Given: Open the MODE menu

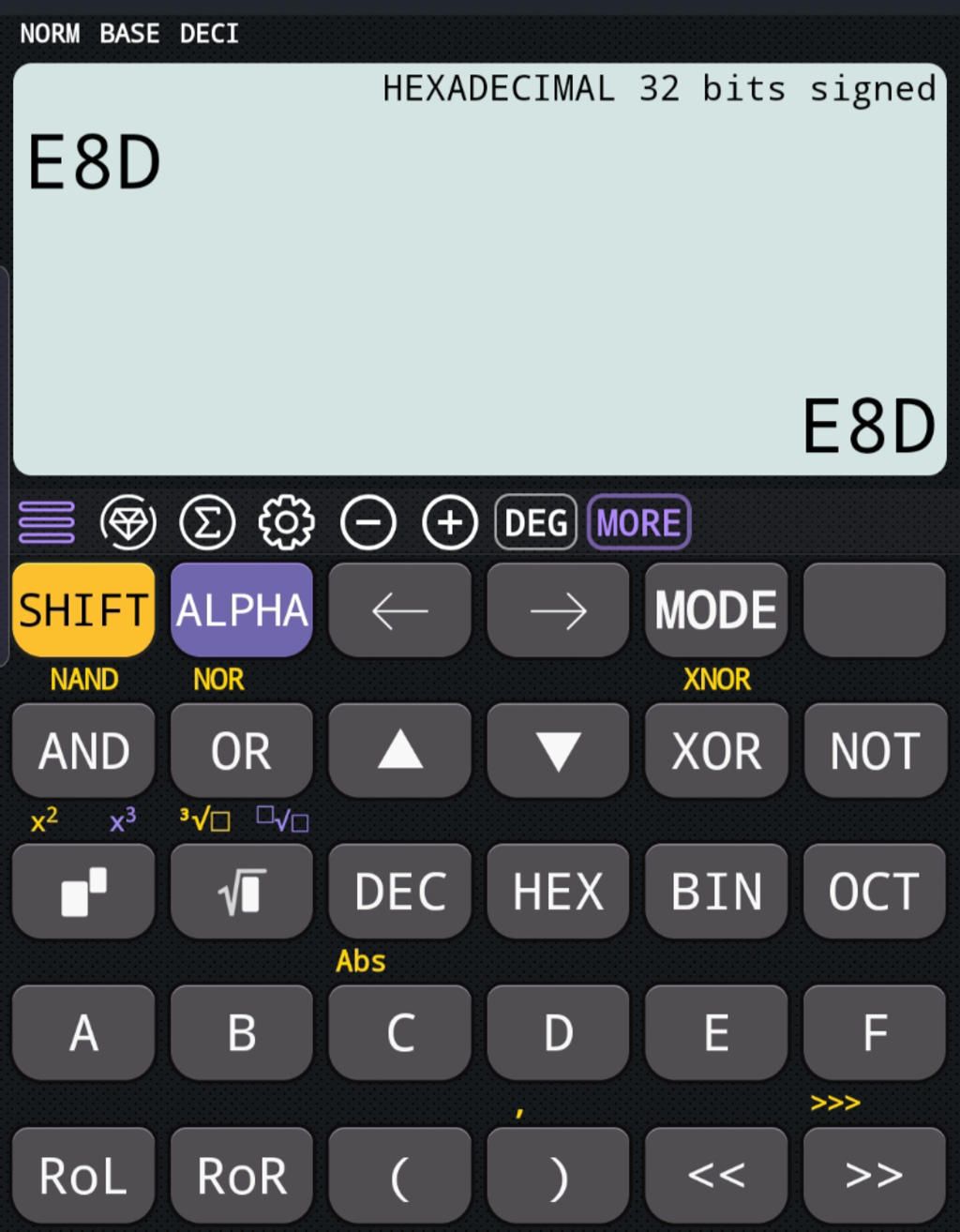Looking at the screenshot, I should (716, 610).
